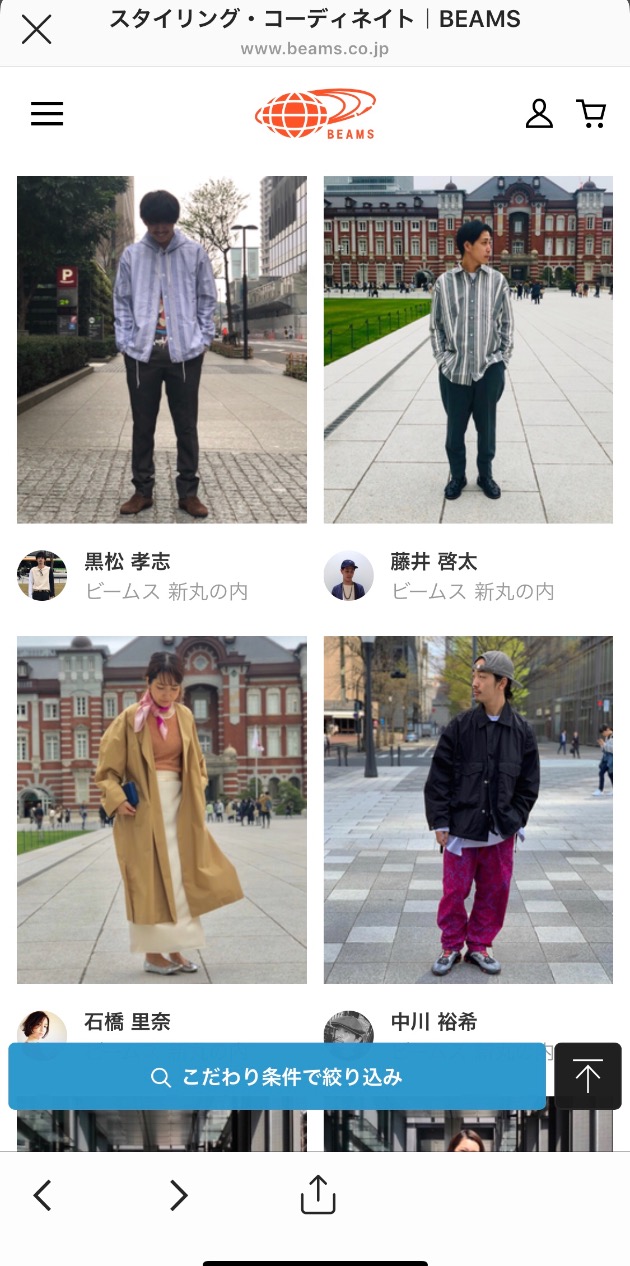This screenshot has height=1266, width=630.
Task: Open the account profile icon
Action: 539,114
